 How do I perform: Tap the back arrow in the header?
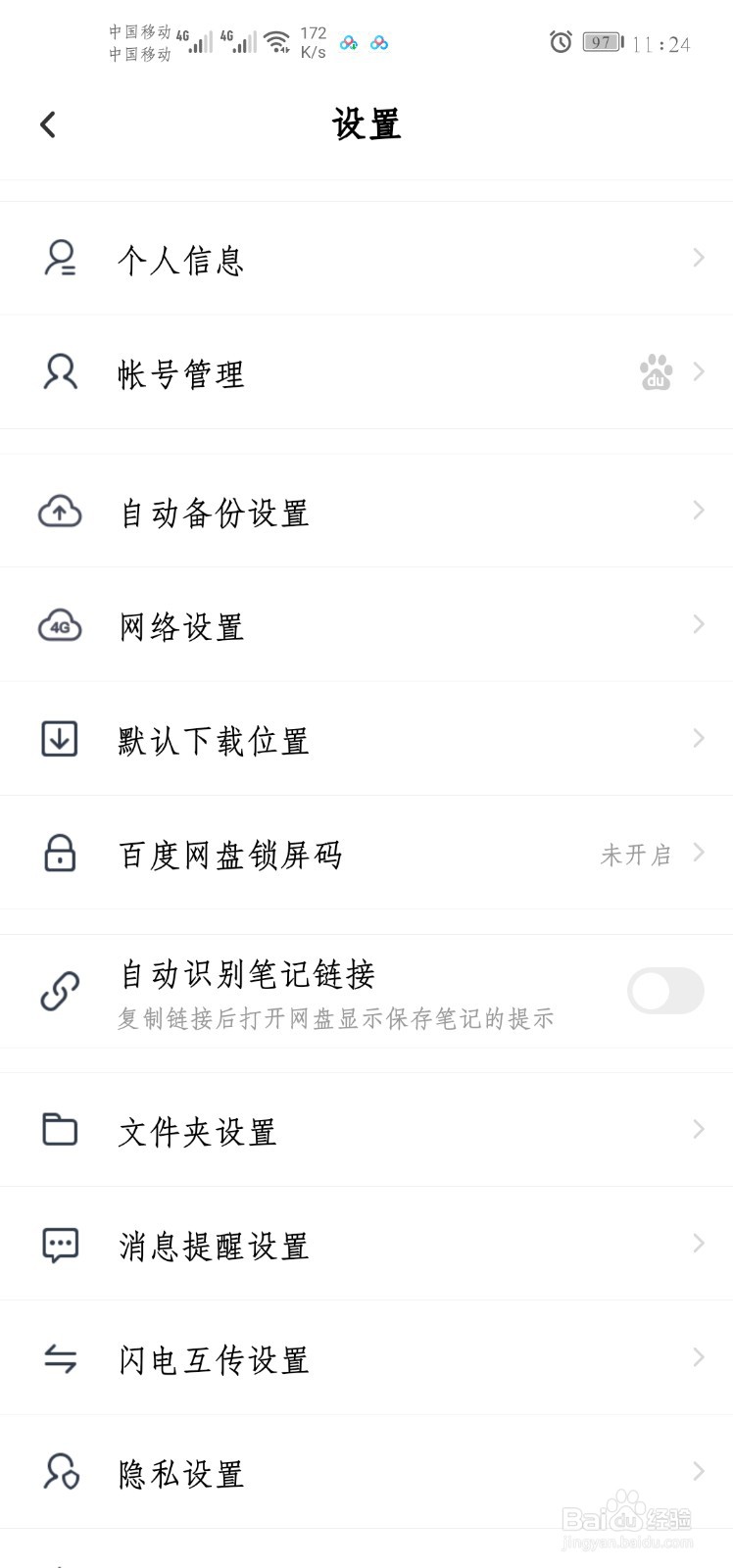click(47, 124)
